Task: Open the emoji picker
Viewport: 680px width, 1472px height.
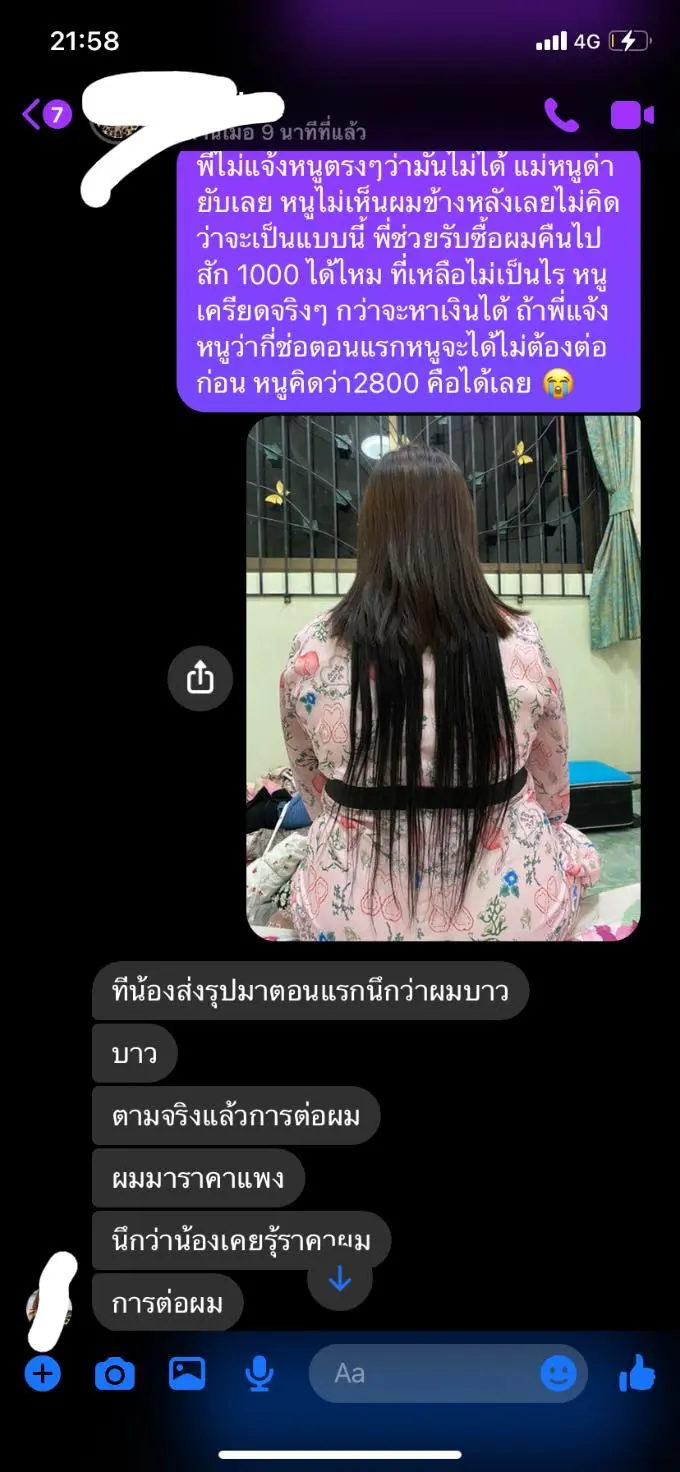Action: (x=558, y=1374)
